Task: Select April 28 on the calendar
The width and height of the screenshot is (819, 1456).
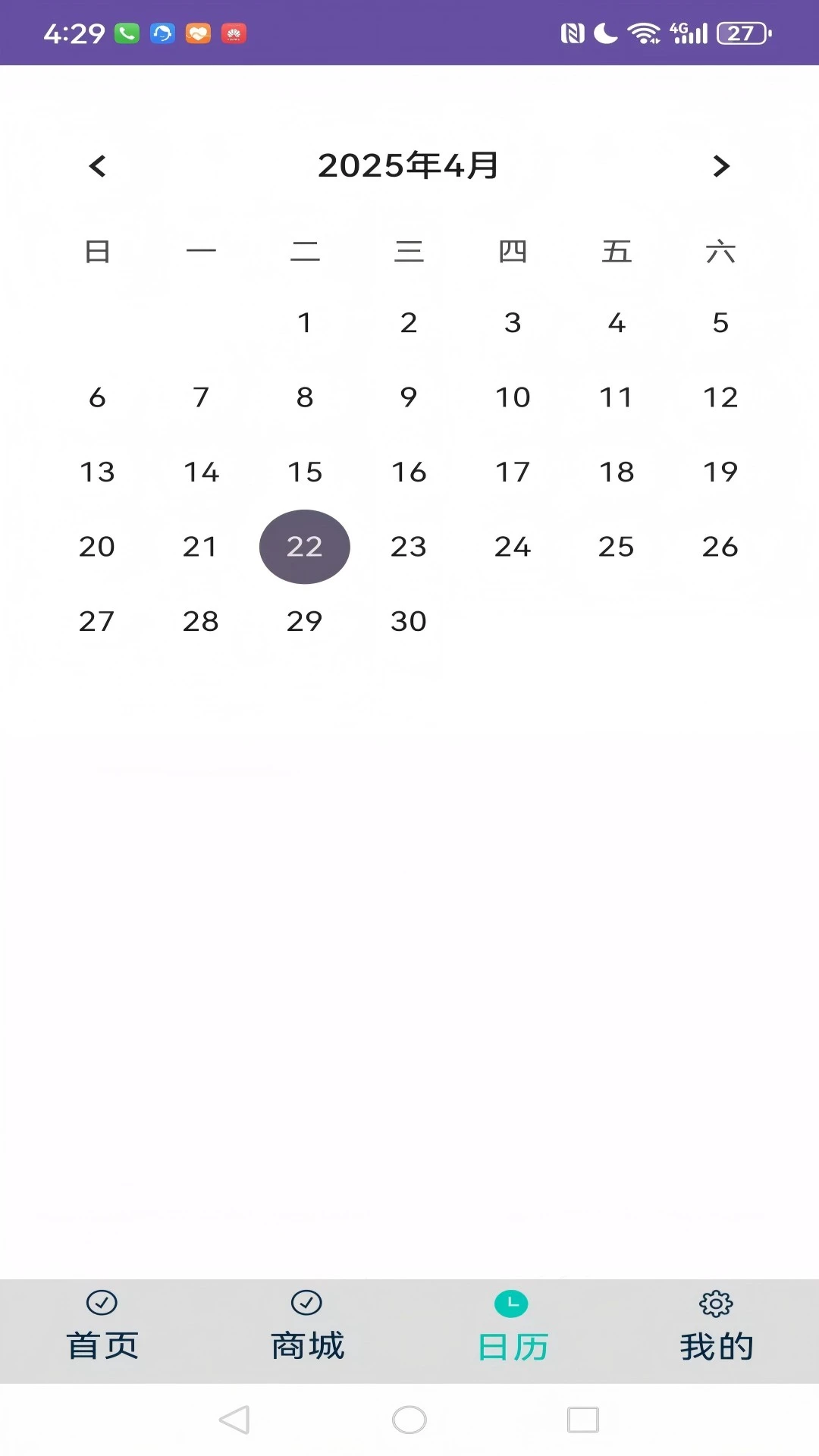Action: click(201, 622)
